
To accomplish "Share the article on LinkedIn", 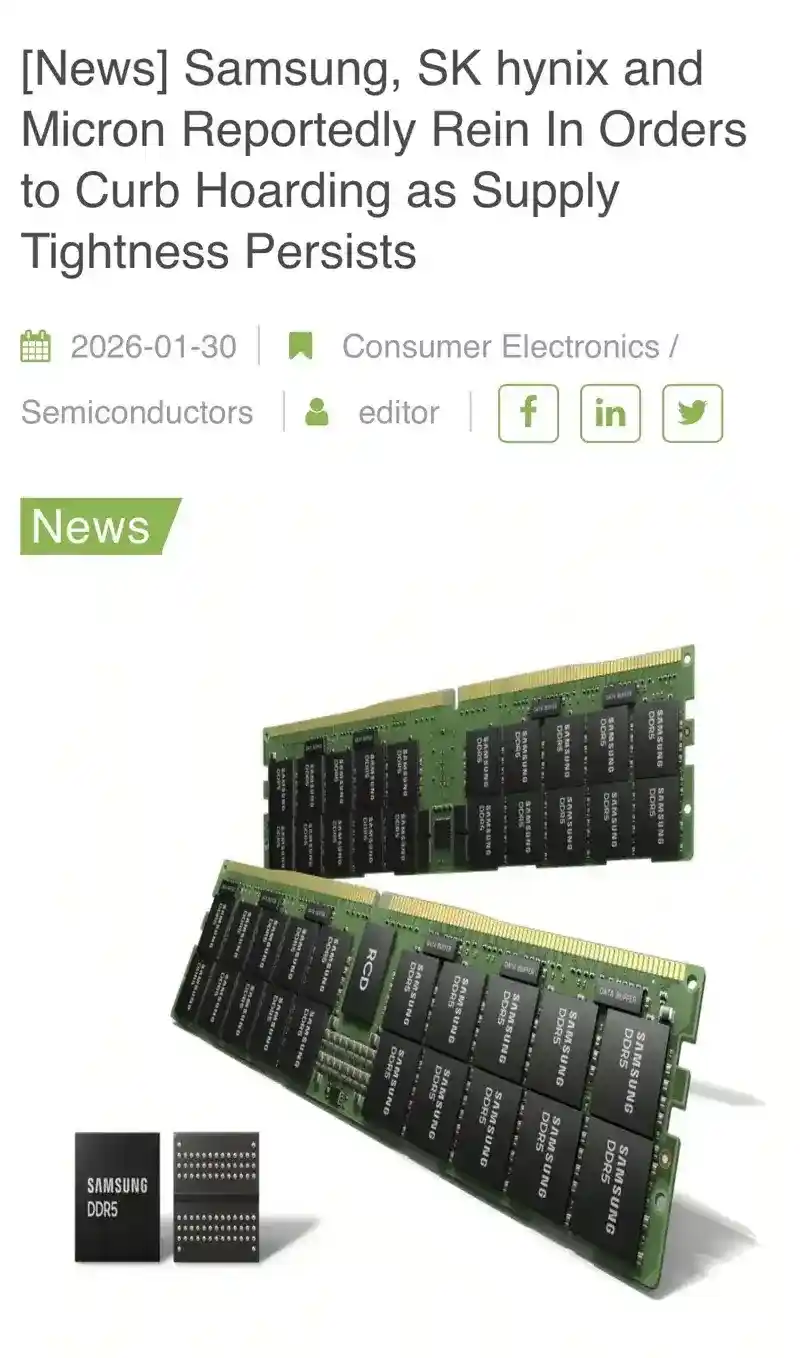I will tap(610, 413).
